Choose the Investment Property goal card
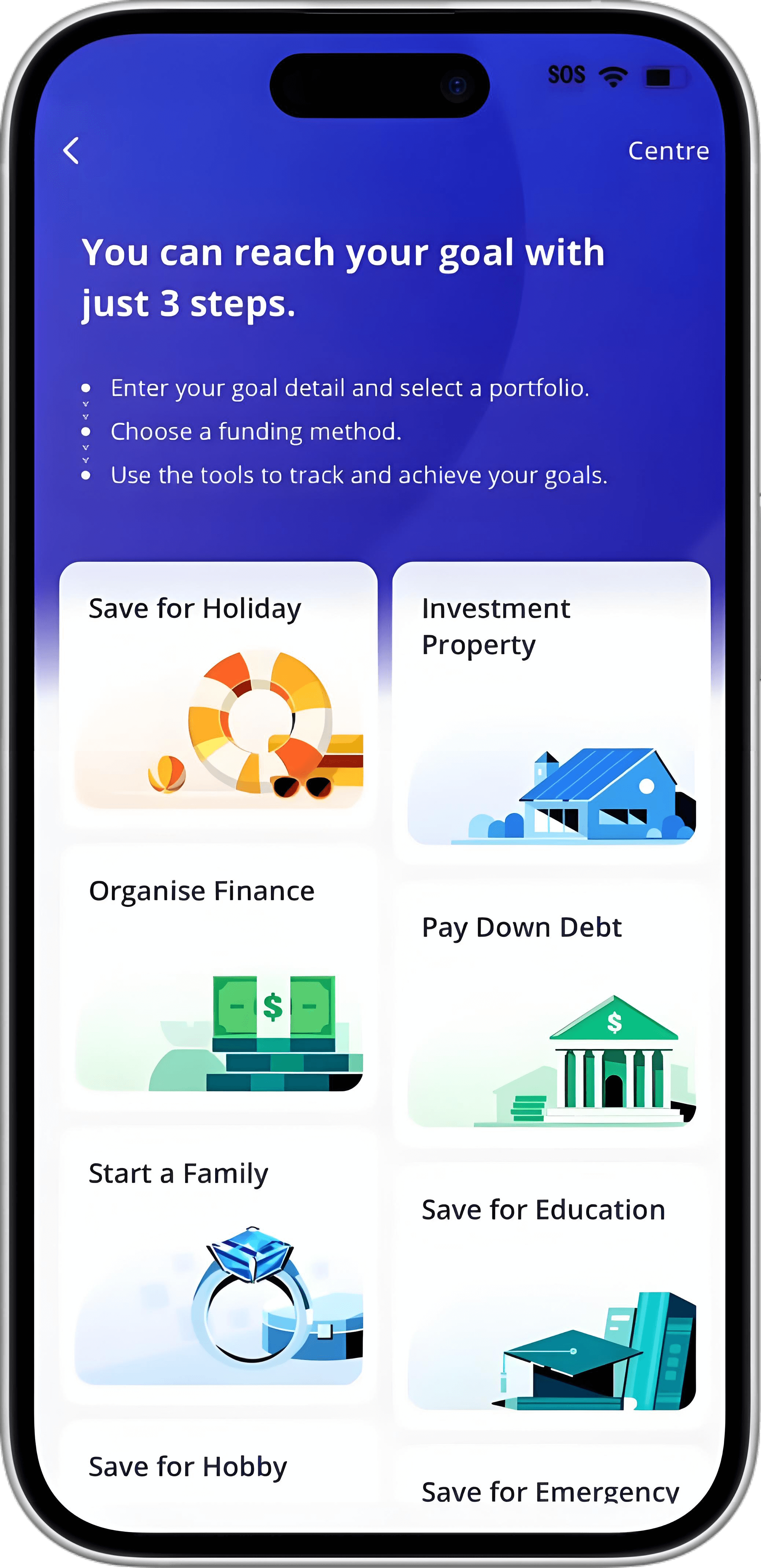761x1568 pixels. click(x=551, y=712)
